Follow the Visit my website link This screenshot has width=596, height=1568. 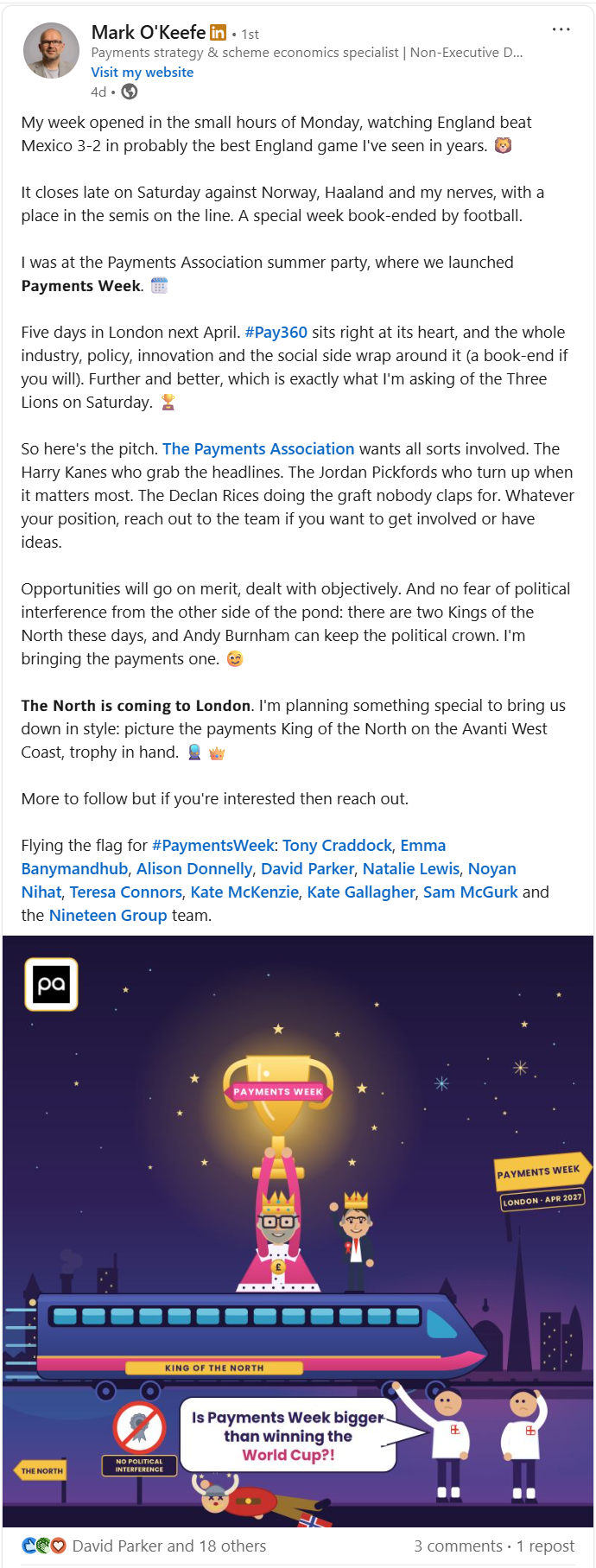click(x=143, y=73)
